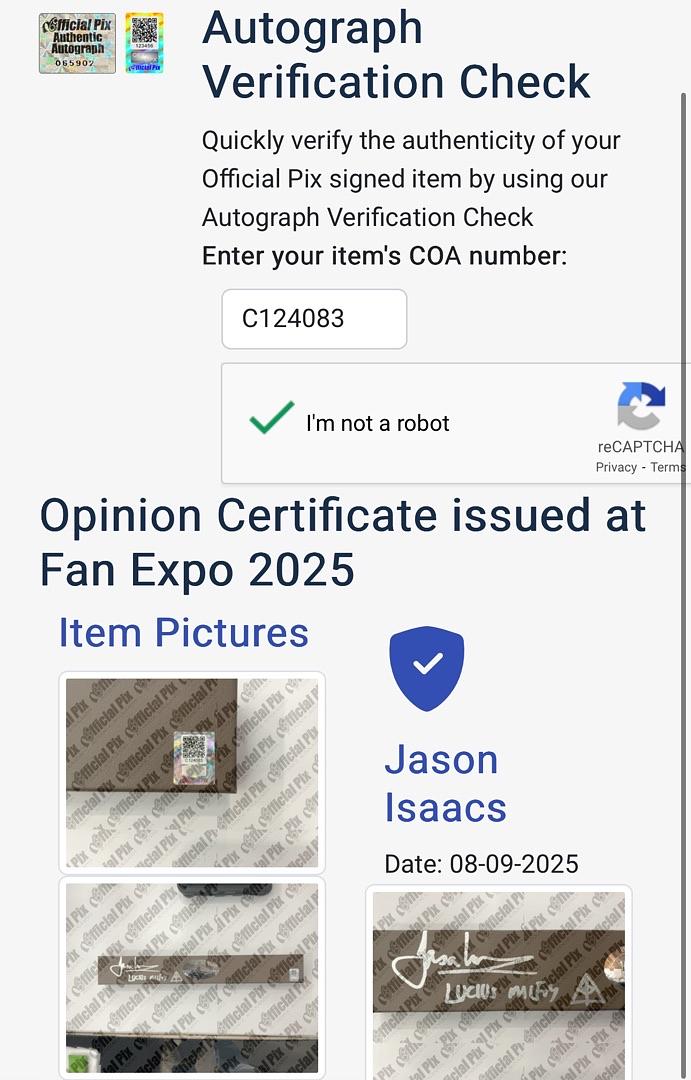Open the reCAPTCHA Terms link
This screenshot has width=691, height=1080.
(667, 467)
